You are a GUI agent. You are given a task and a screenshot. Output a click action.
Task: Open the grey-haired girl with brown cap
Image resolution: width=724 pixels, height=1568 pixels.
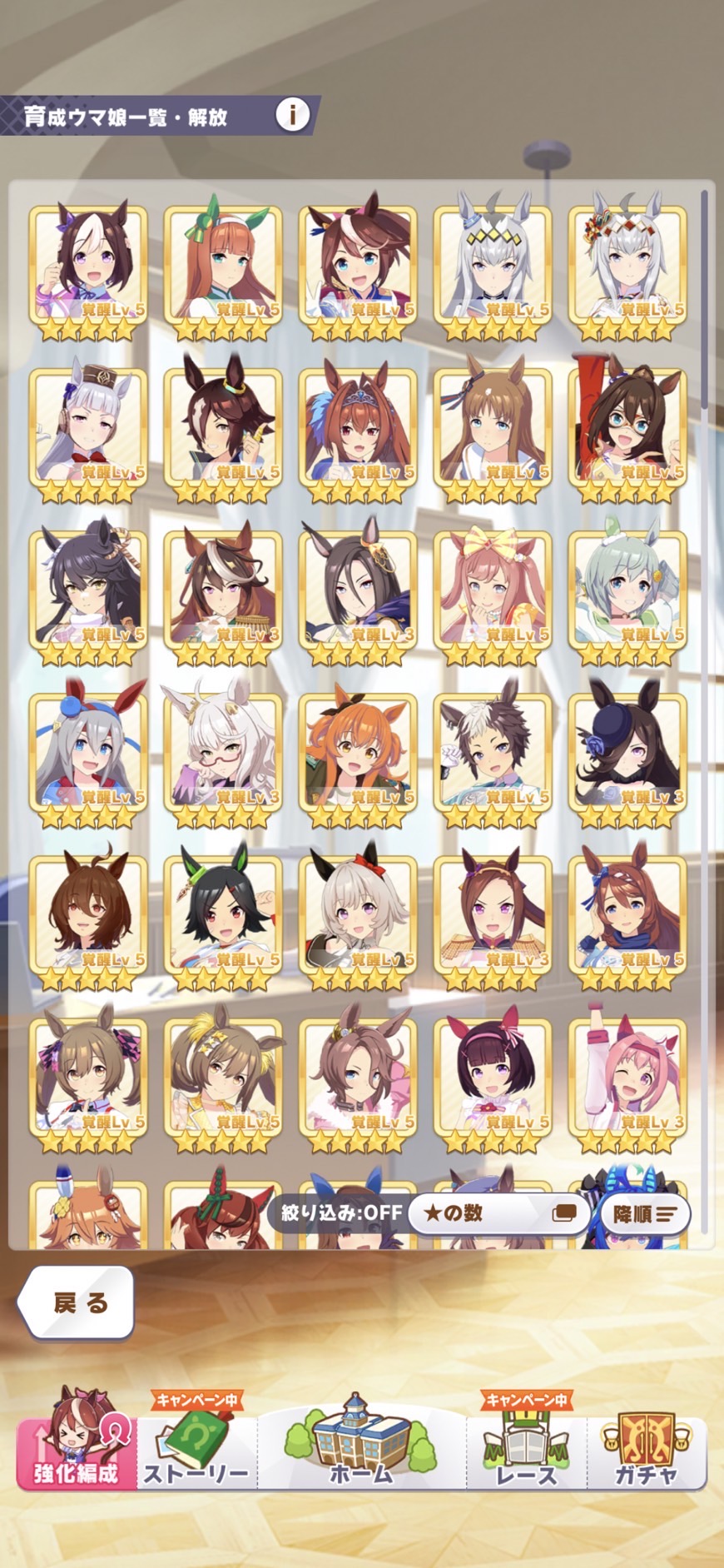88,429
